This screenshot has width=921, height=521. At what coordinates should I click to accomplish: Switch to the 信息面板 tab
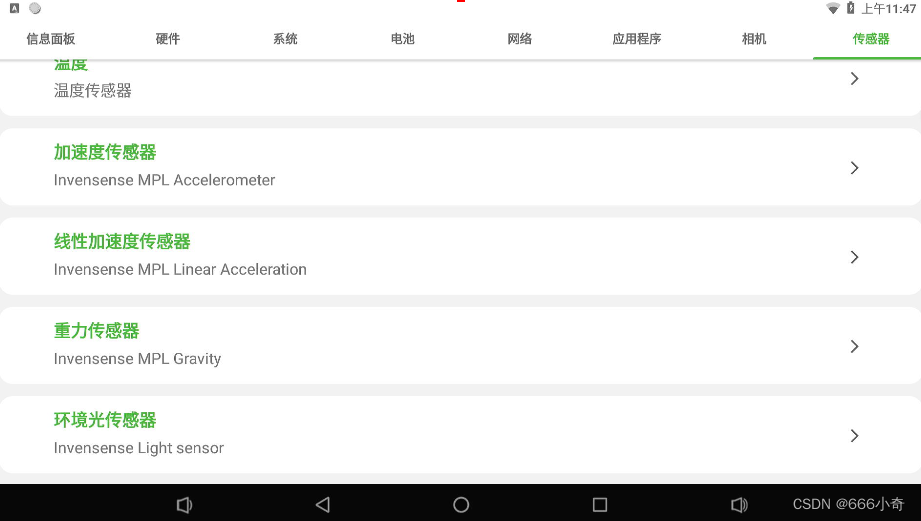(51, 39)
